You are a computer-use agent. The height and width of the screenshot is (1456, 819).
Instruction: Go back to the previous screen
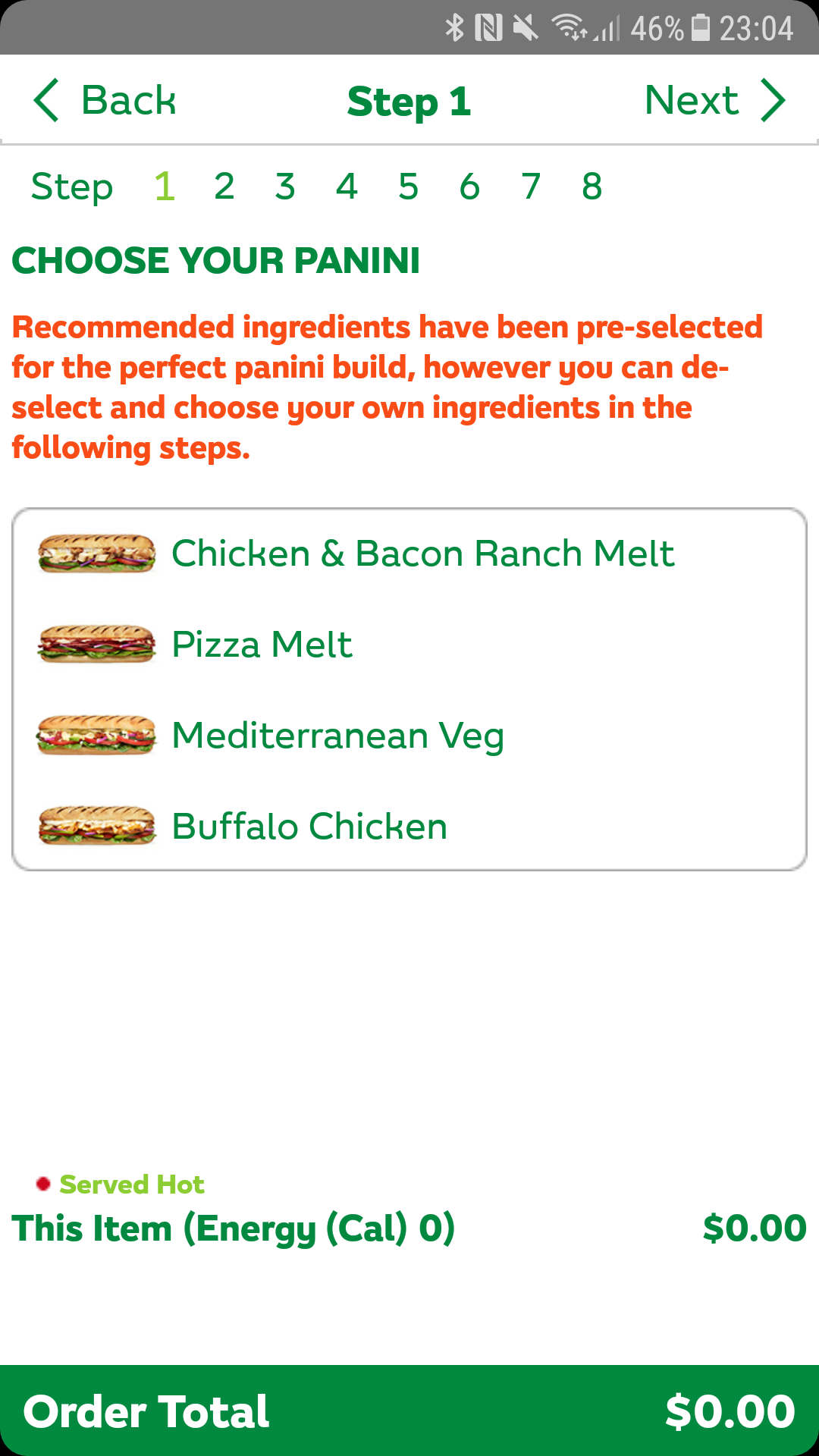(105, 100)
